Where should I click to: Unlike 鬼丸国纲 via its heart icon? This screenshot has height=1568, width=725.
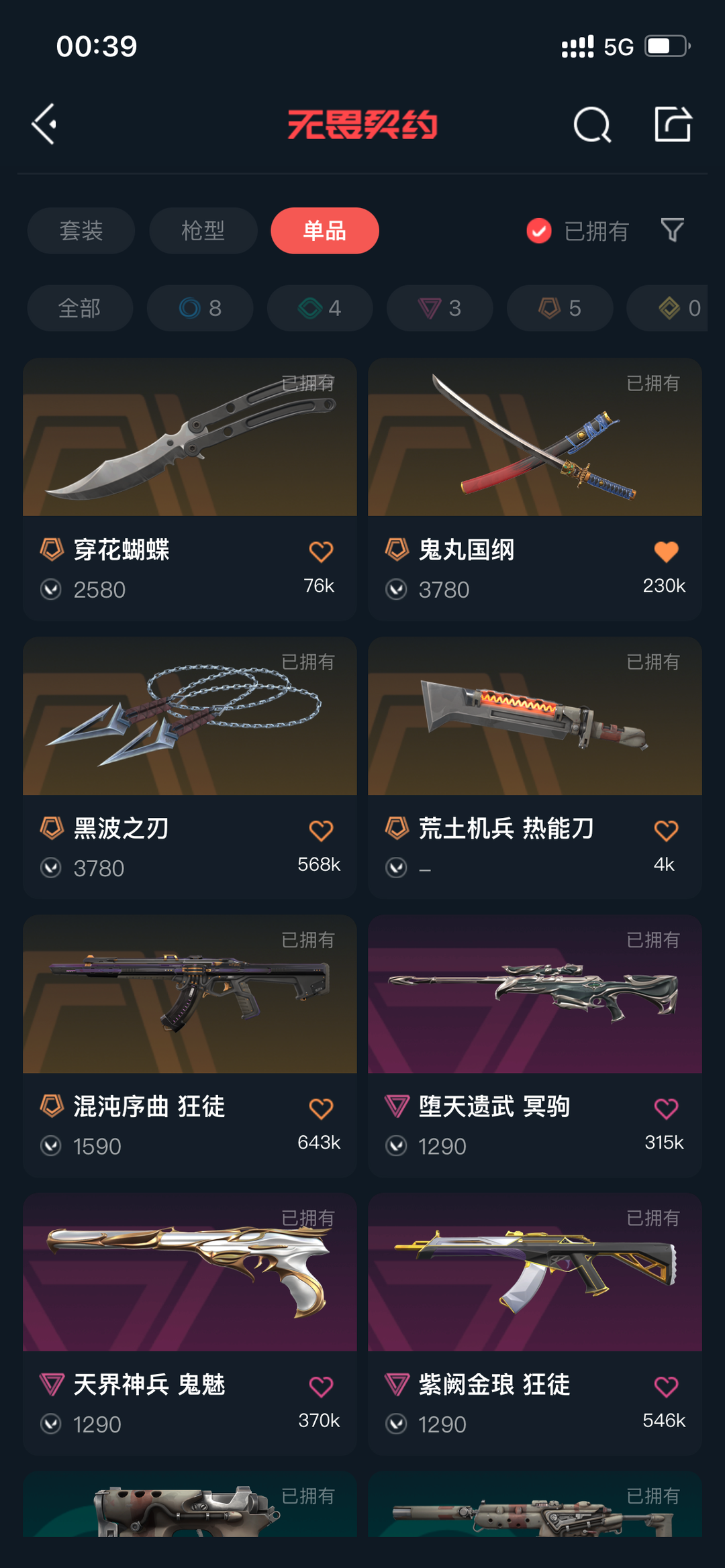click(666, 552)
